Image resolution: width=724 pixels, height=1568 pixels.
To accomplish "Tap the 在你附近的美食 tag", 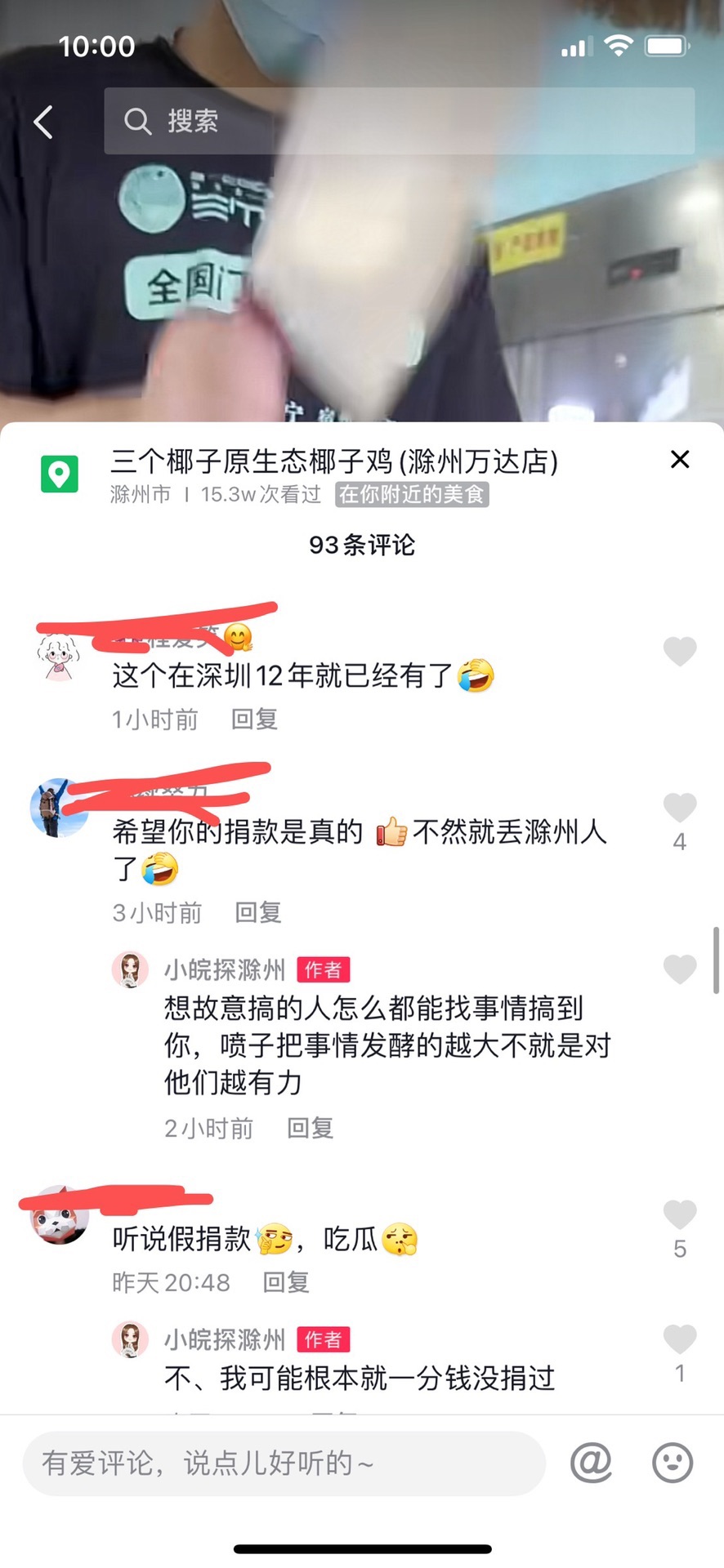I will 412,494.
